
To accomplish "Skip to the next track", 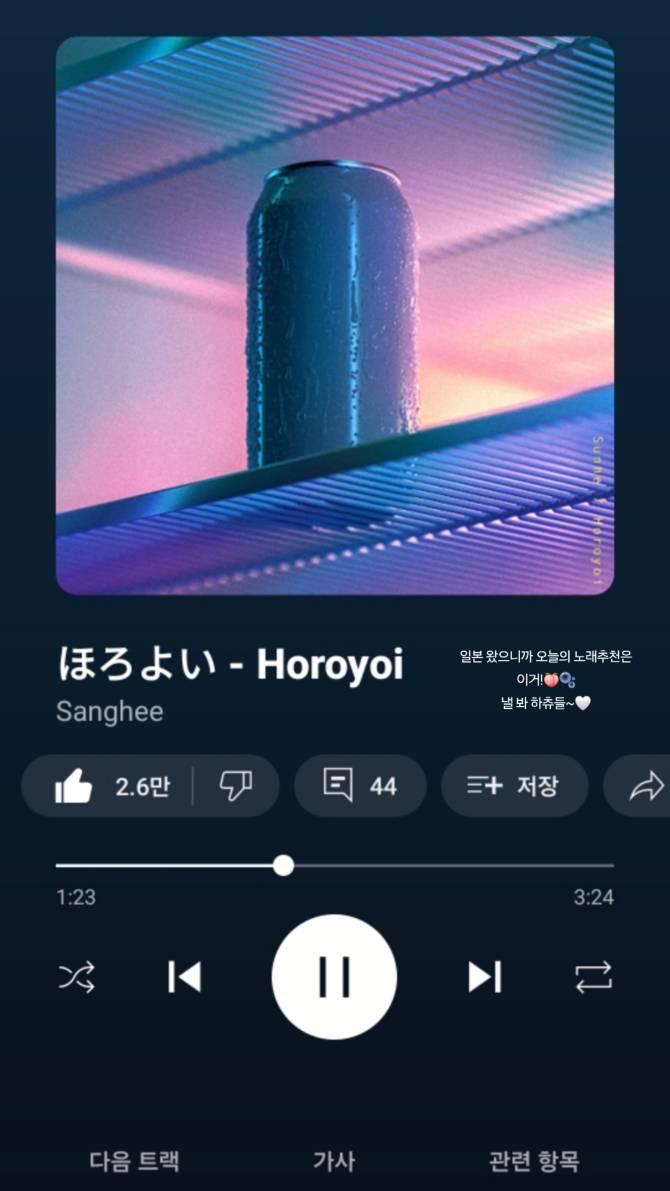I will point(485,977).
